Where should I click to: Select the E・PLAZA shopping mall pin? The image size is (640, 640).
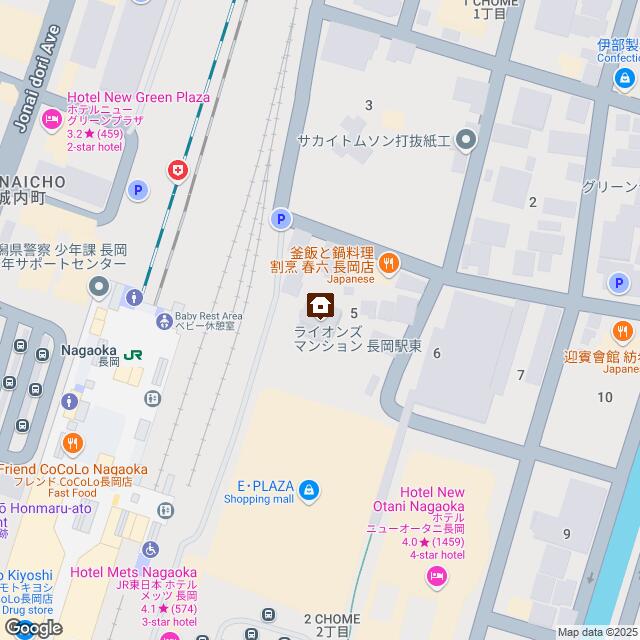[x=310, y=489]
